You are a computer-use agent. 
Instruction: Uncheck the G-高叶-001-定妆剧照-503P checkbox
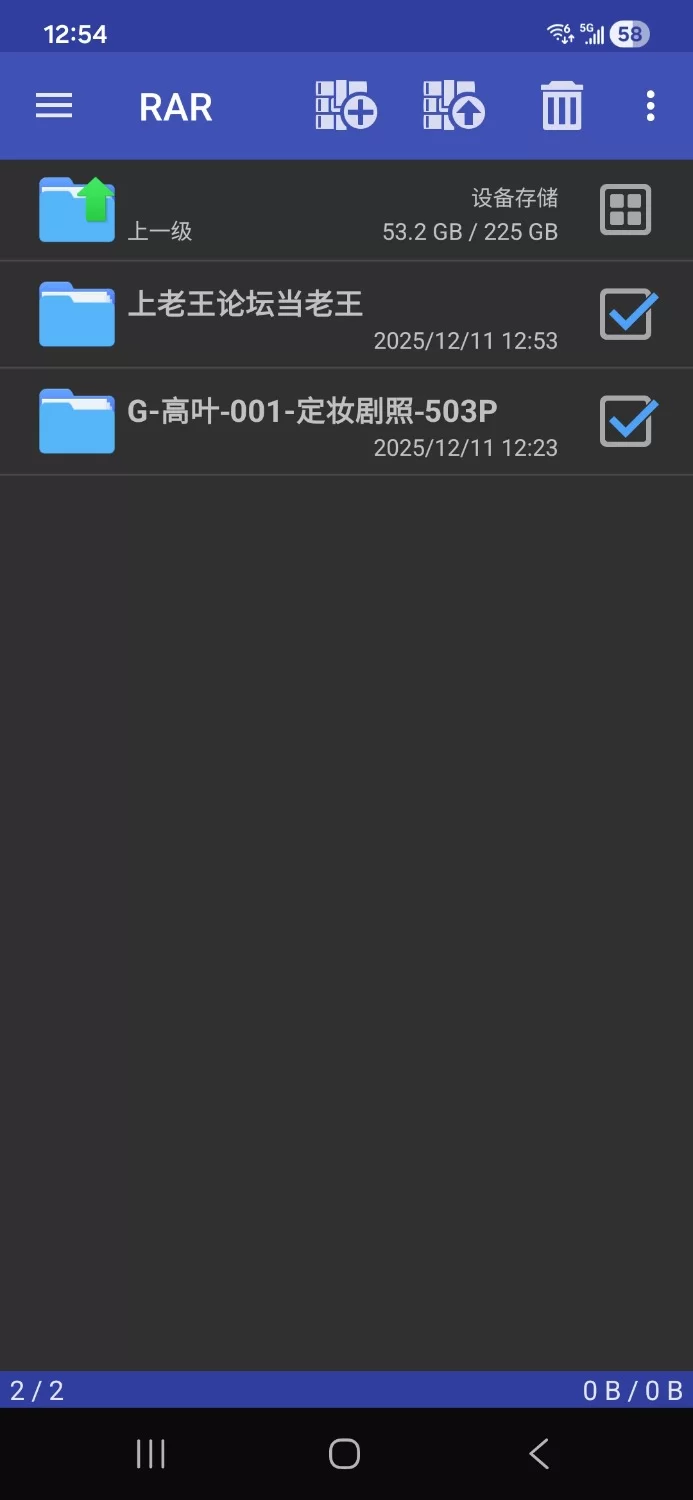[x=627, y=422]
